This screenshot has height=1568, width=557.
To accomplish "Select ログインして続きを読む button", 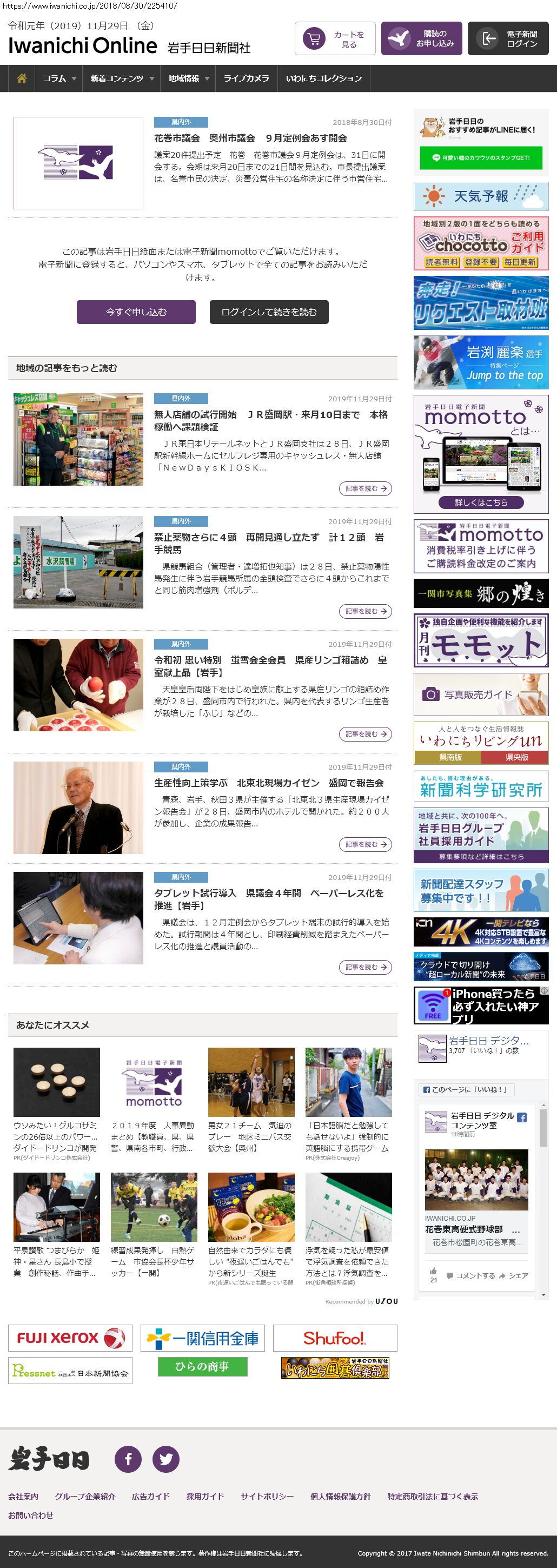I will (269, 312).
